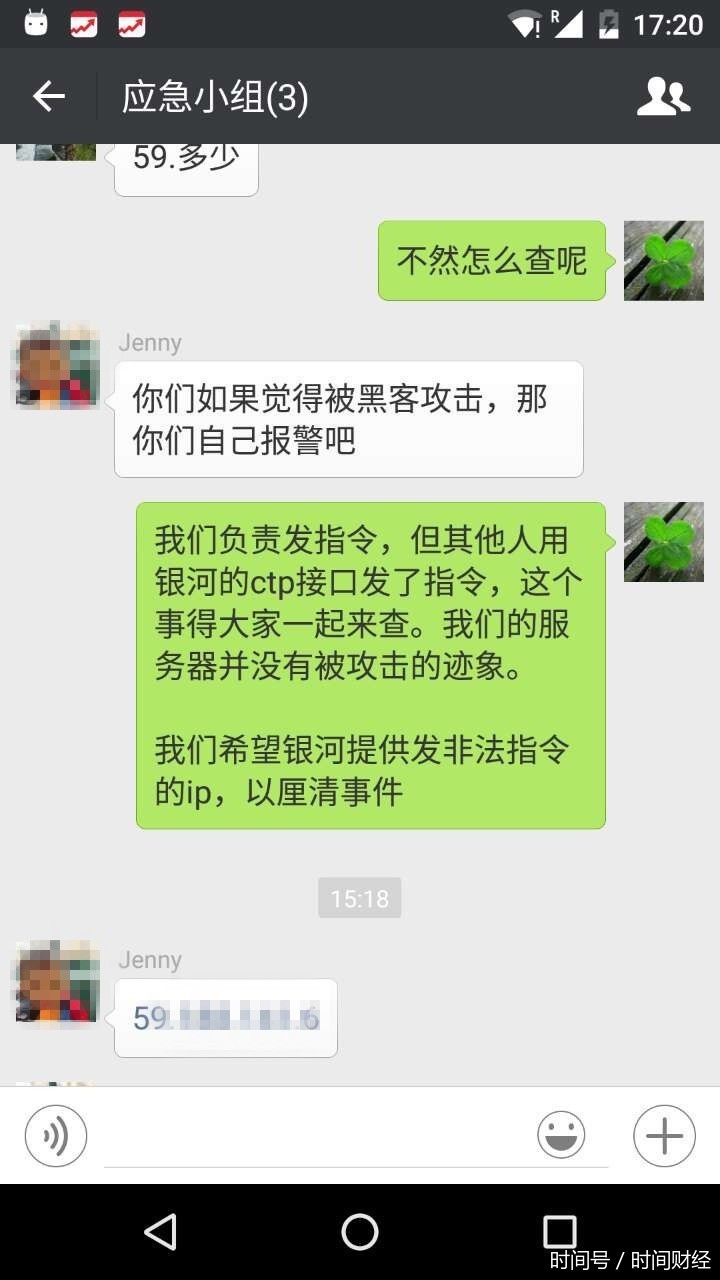Tap the system back button
Viewport: 720px width, 1280px height.
click(x=160, y=1232)
